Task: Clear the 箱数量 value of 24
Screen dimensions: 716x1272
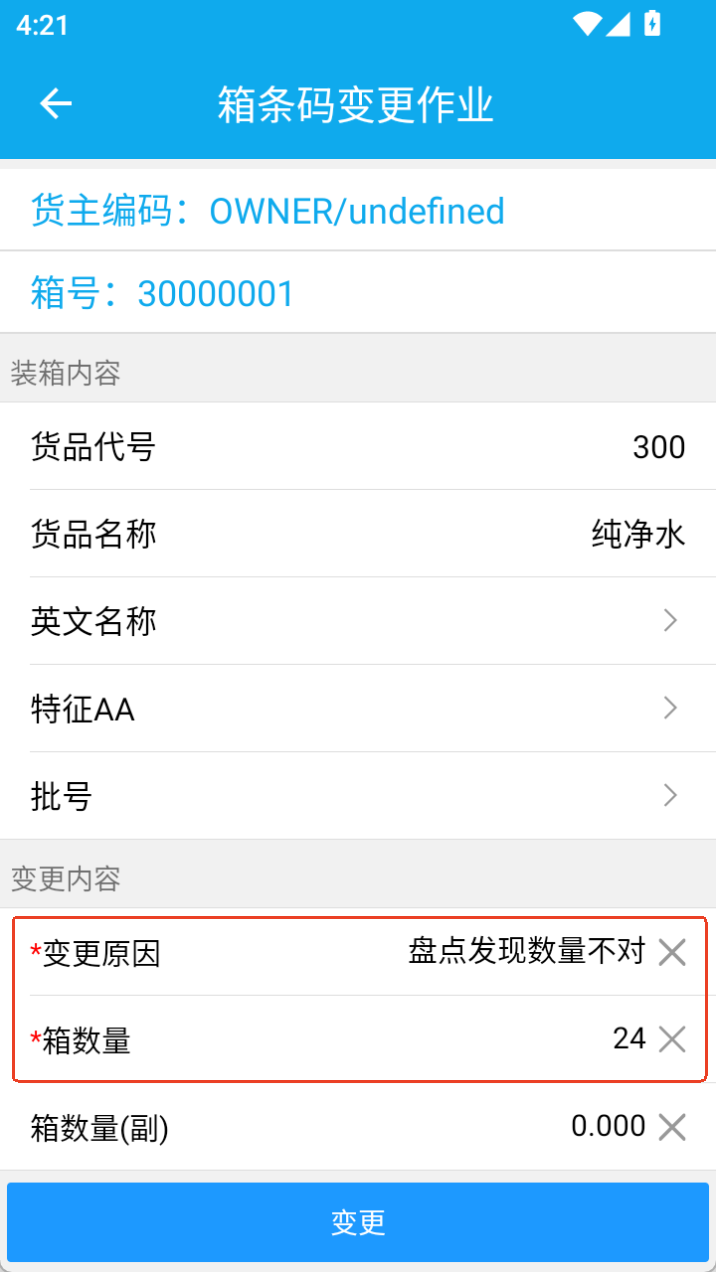Action: (672, 1040)
